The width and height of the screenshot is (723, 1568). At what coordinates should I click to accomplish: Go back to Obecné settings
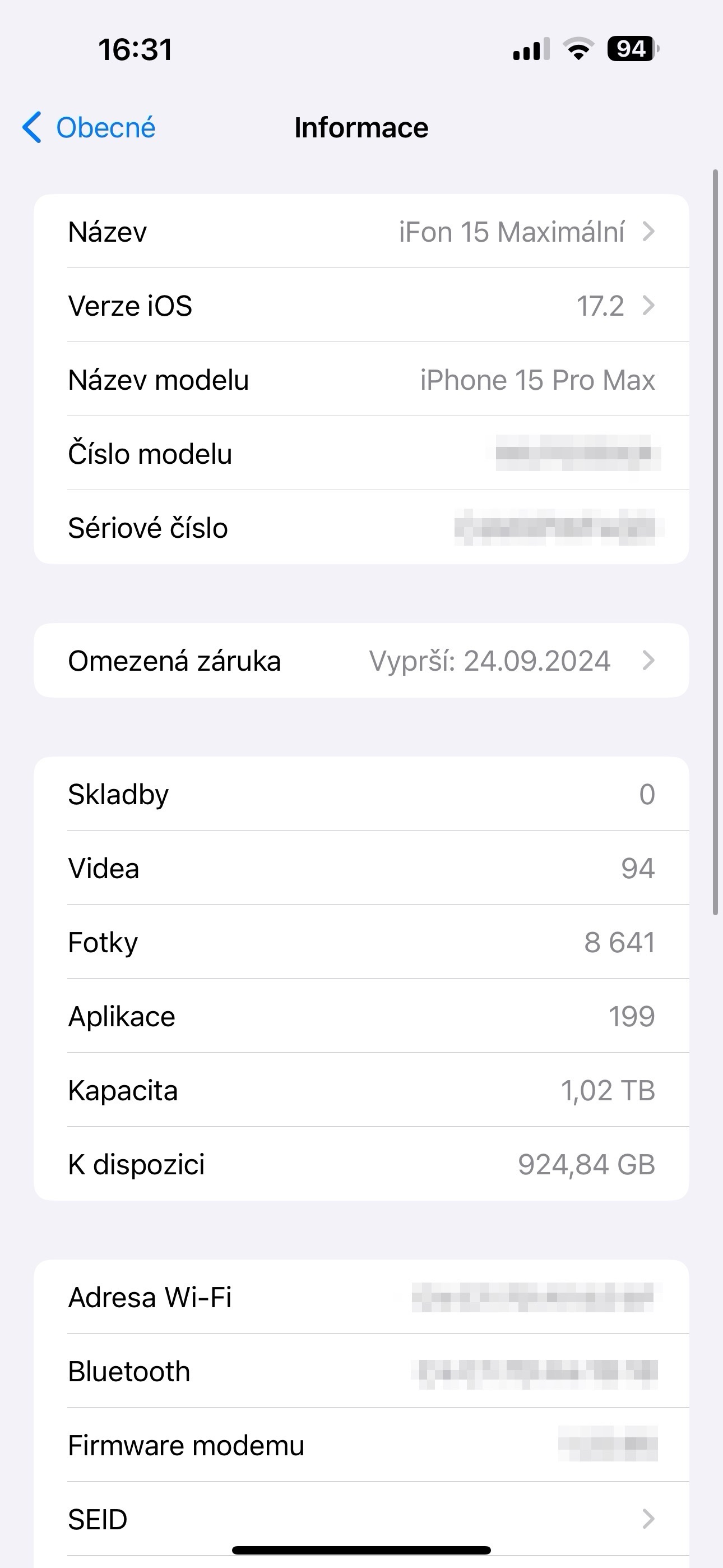[x=90, y=128]
